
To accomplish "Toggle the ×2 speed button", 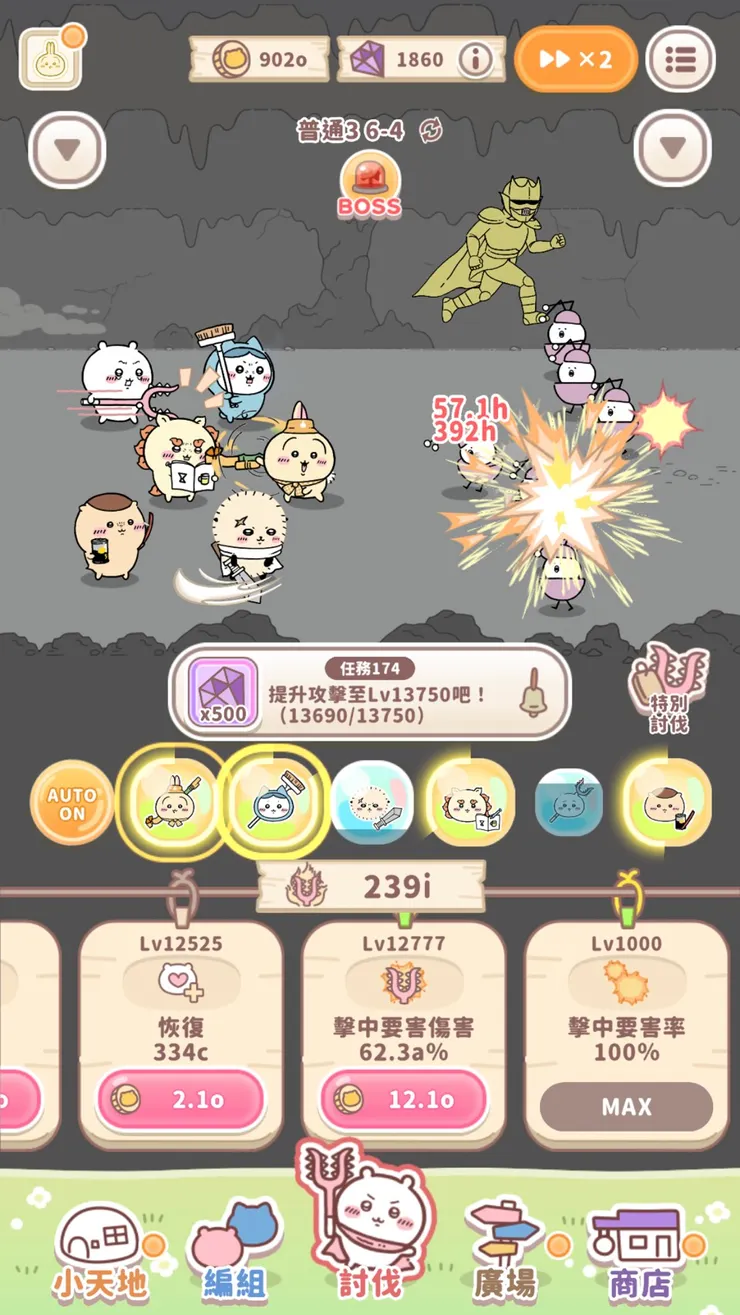I will coord(576,60).
